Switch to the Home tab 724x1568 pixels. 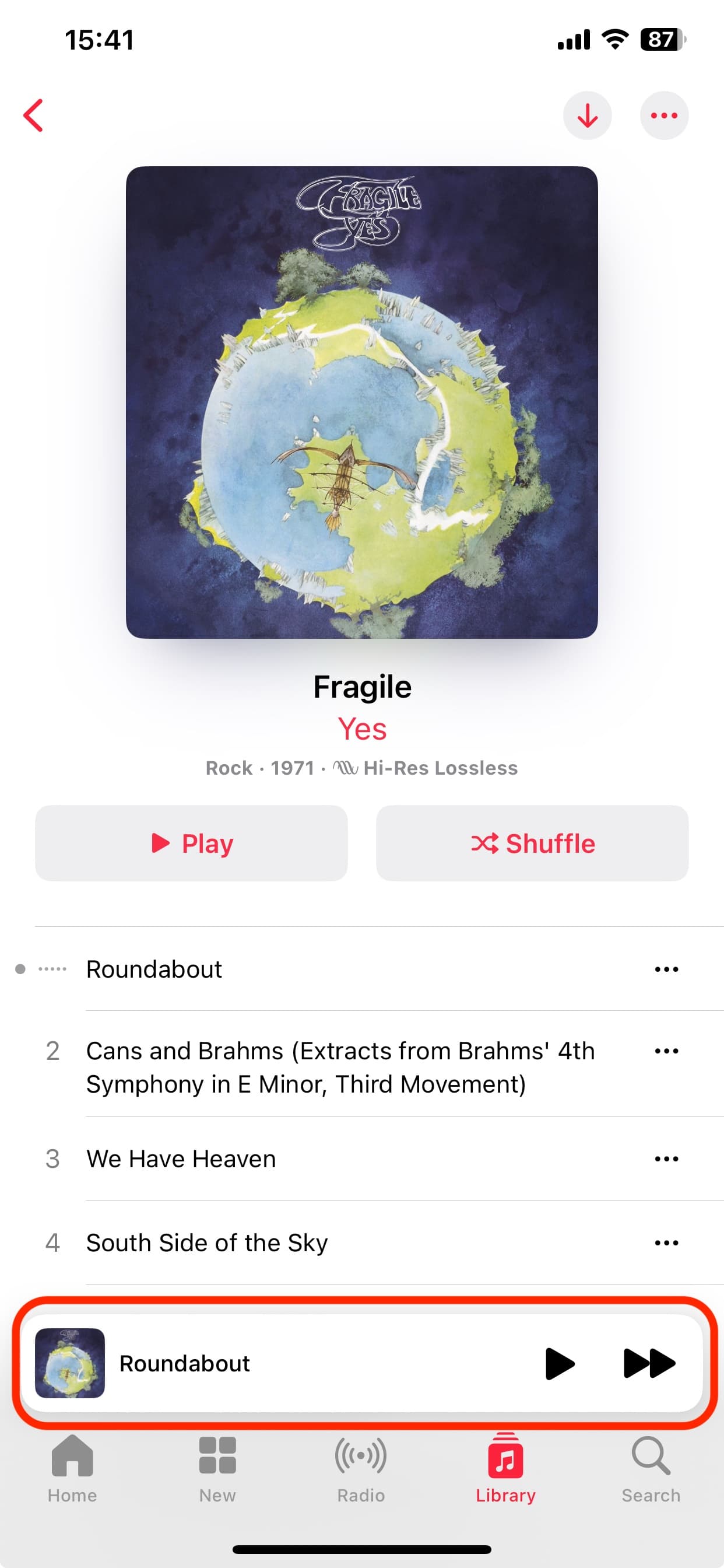point(72,1468)
